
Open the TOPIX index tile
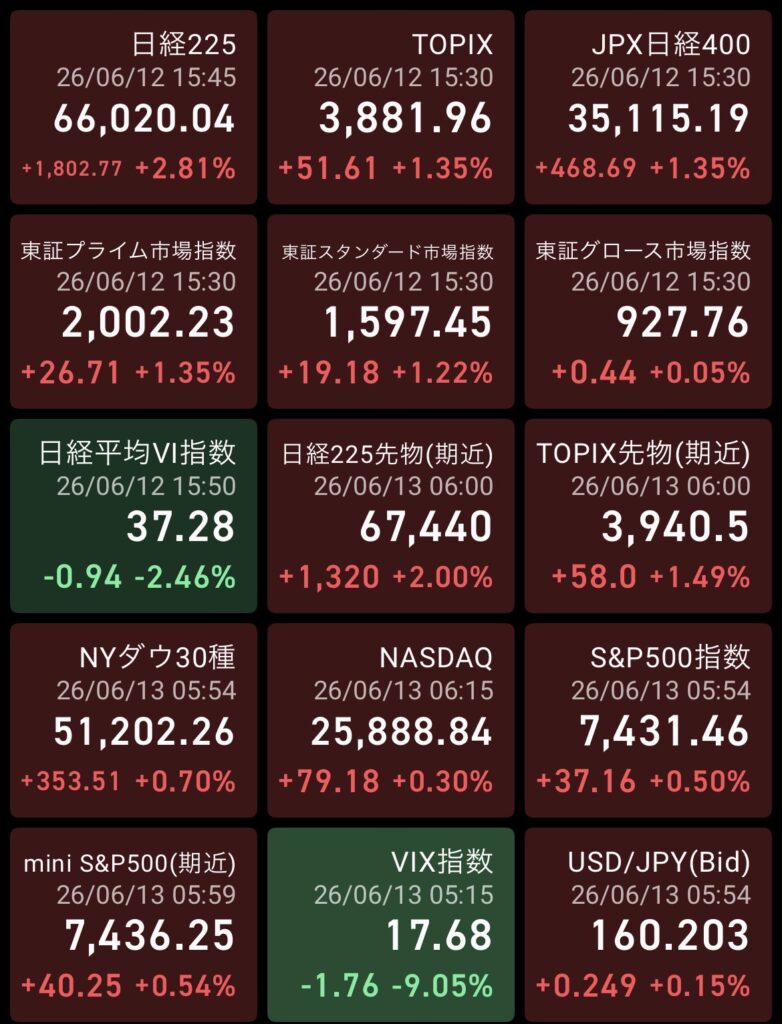pyautogui.click(x=391, y=107)
